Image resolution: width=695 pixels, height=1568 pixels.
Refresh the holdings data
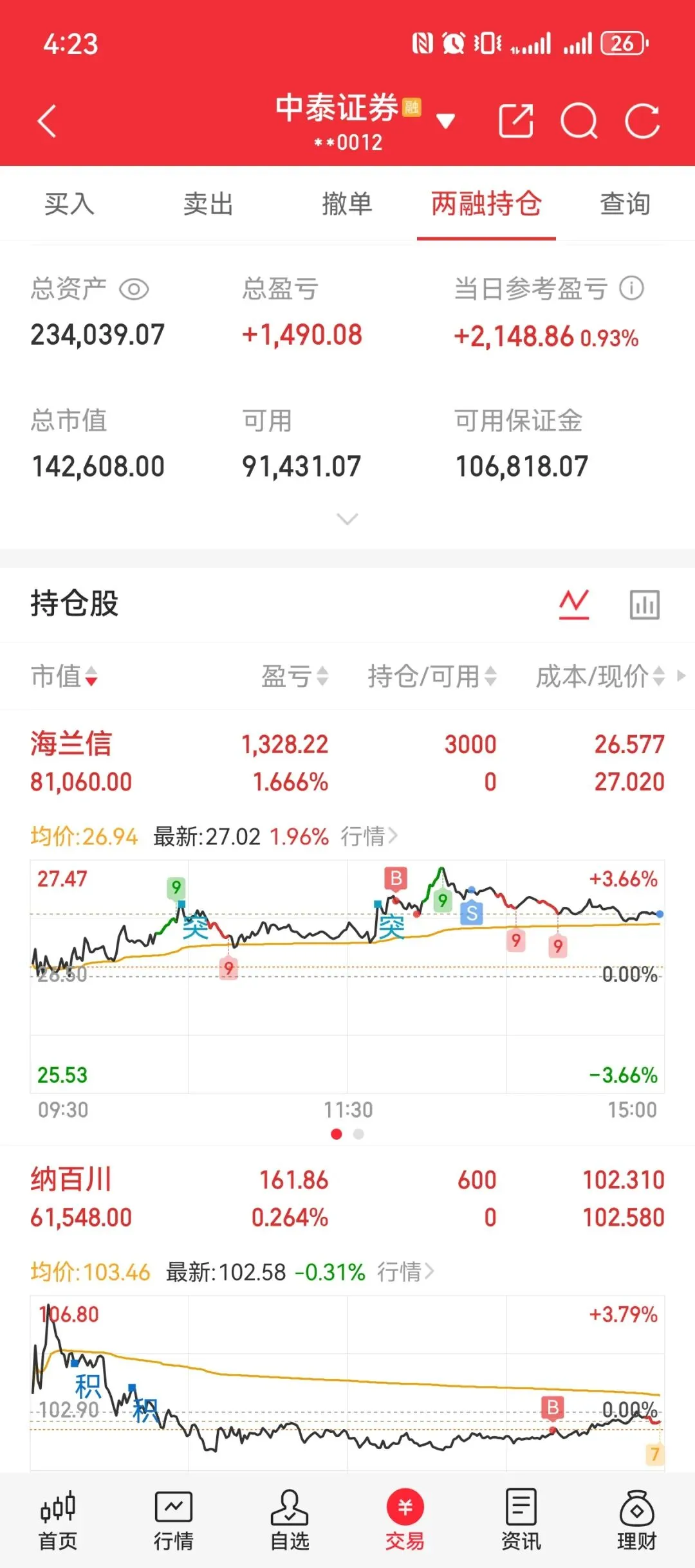pyautogui.click(x=642, y=120)
